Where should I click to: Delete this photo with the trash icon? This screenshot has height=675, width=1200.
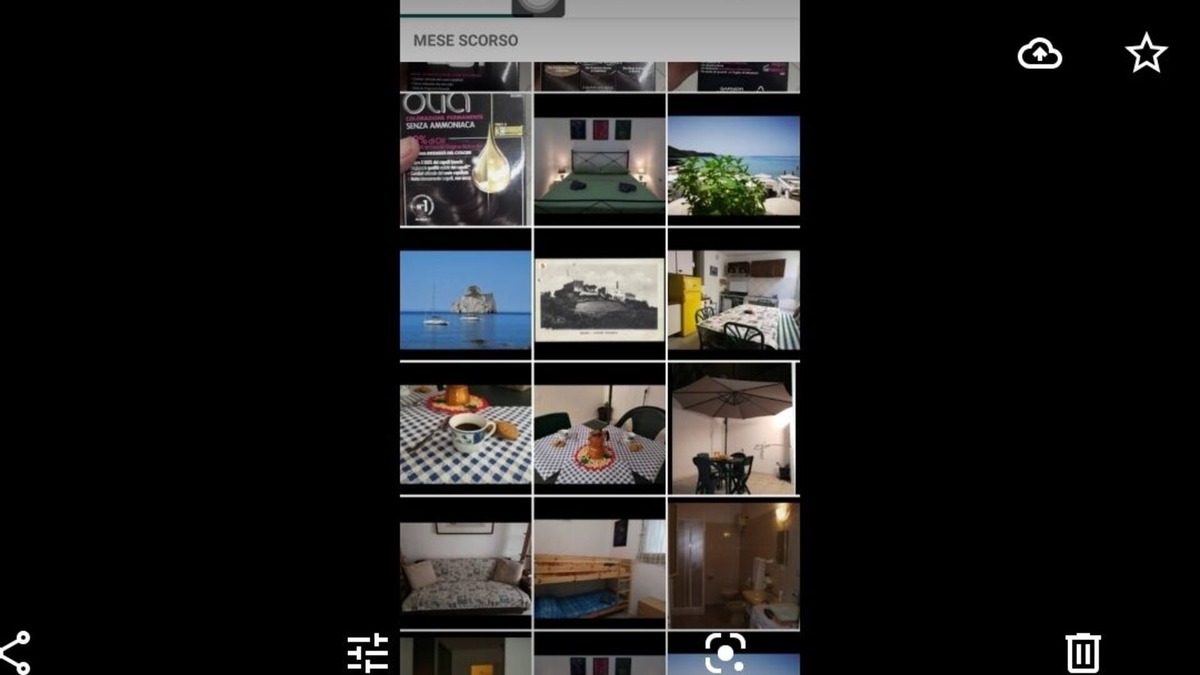click(x=1083, y=653)
